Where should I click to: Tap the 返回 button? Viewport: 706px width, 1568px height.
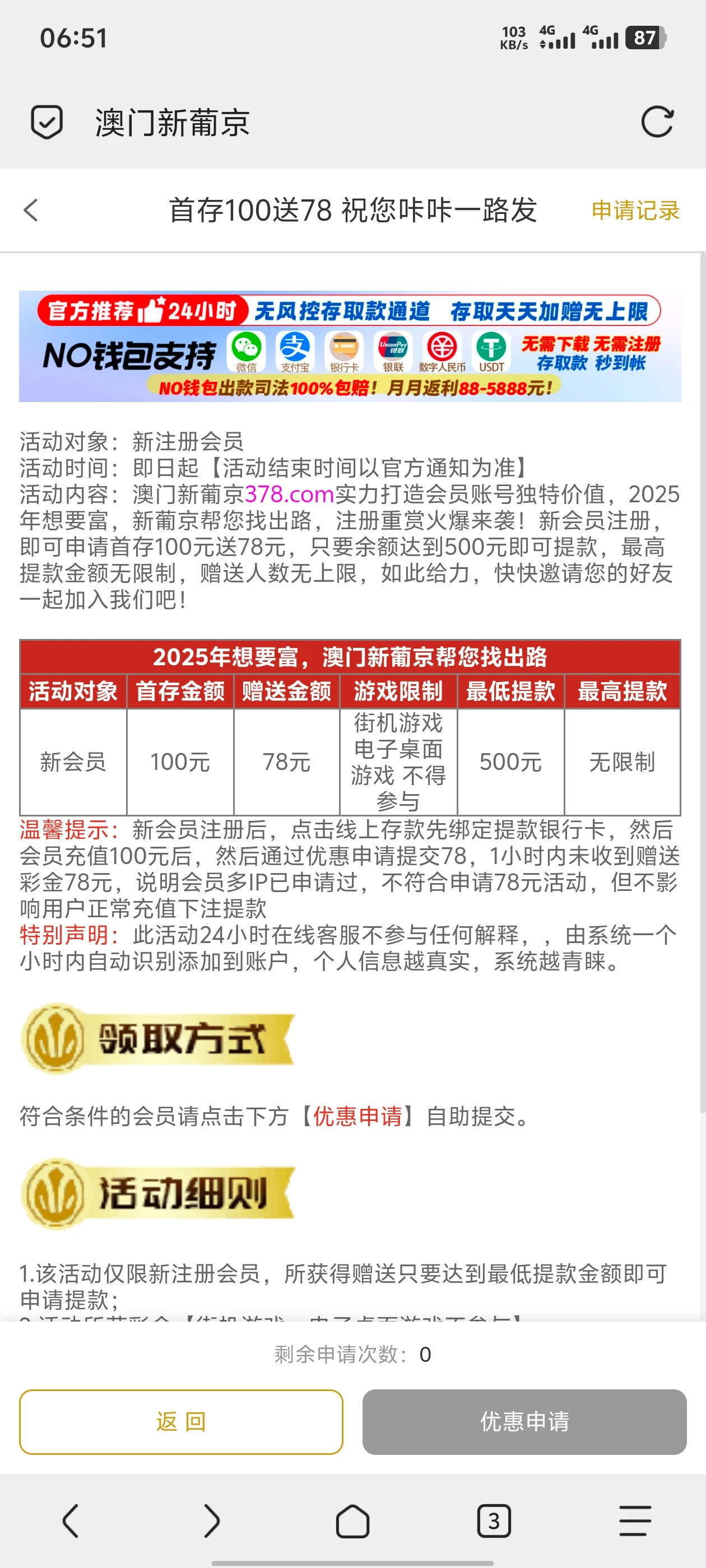[181, 1421]
